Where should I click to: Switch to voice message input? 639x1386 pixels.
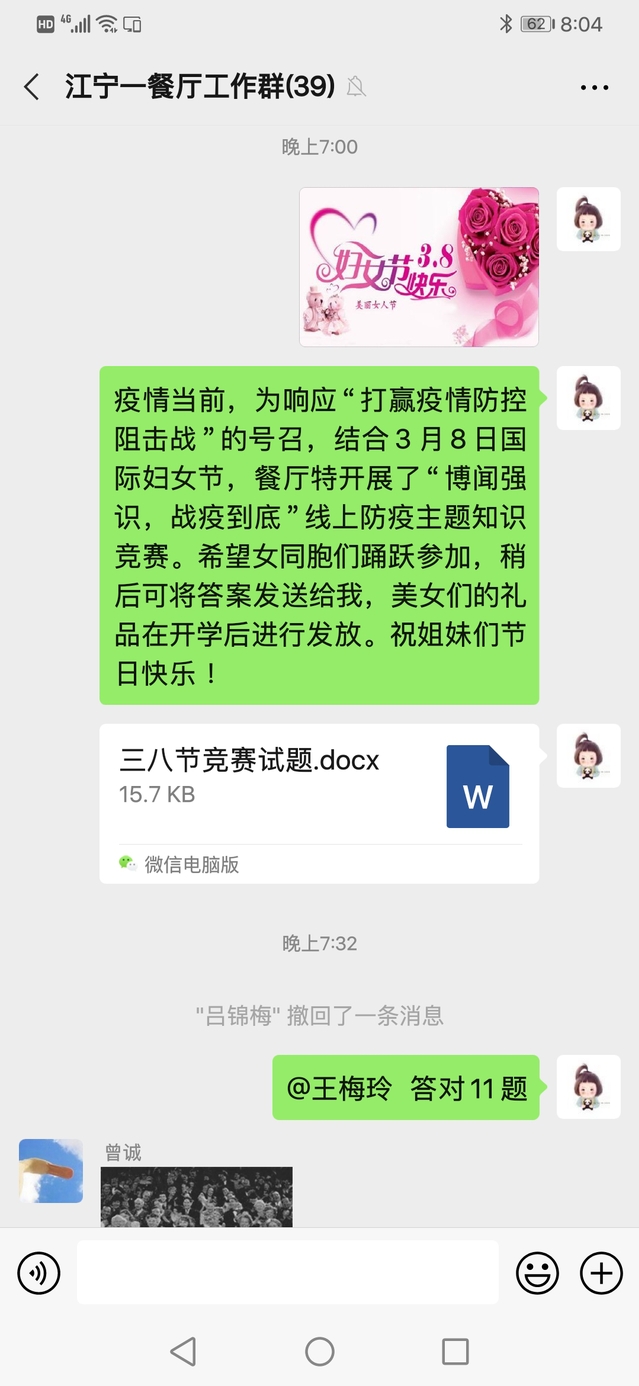(39, 1273)
